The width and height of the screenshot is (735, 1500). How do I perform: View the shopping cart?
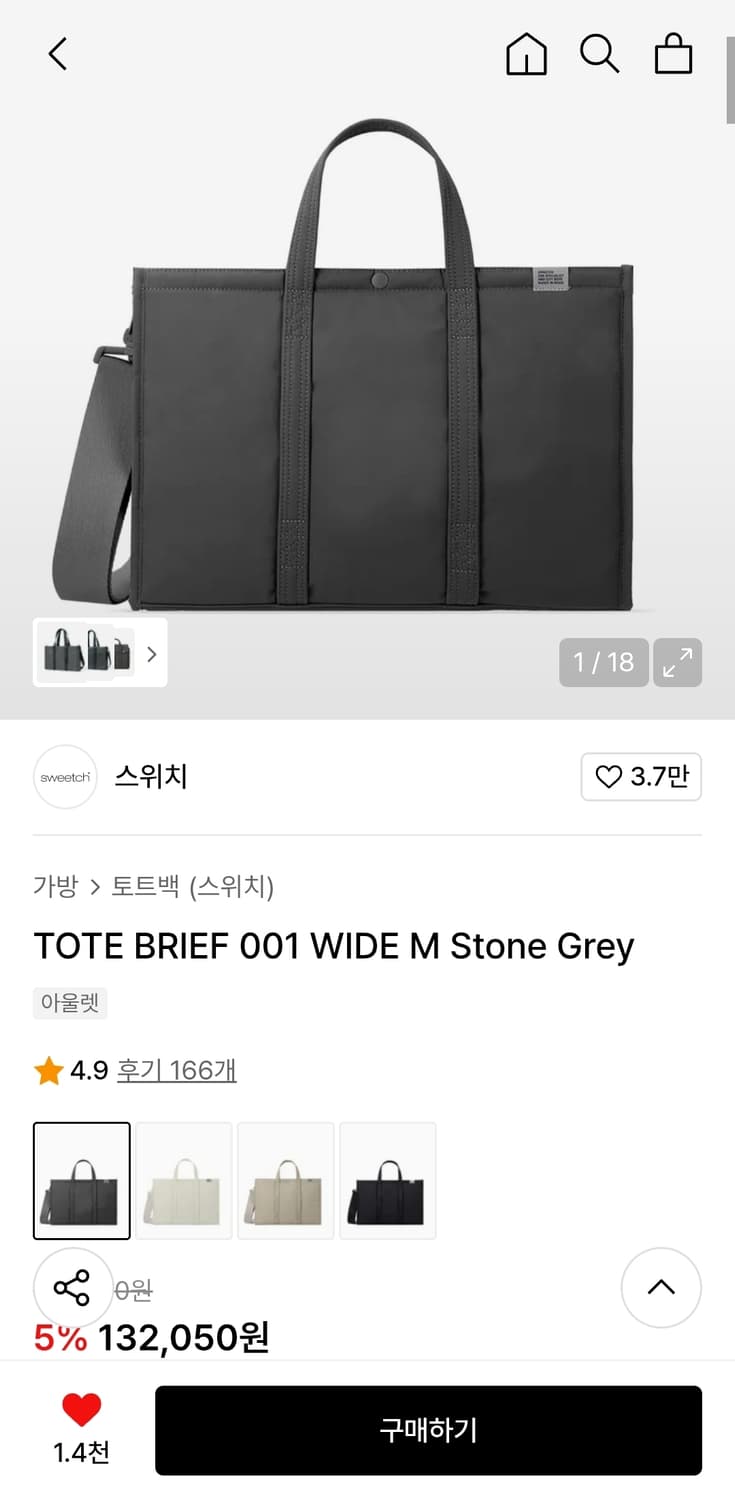point(674,55)
